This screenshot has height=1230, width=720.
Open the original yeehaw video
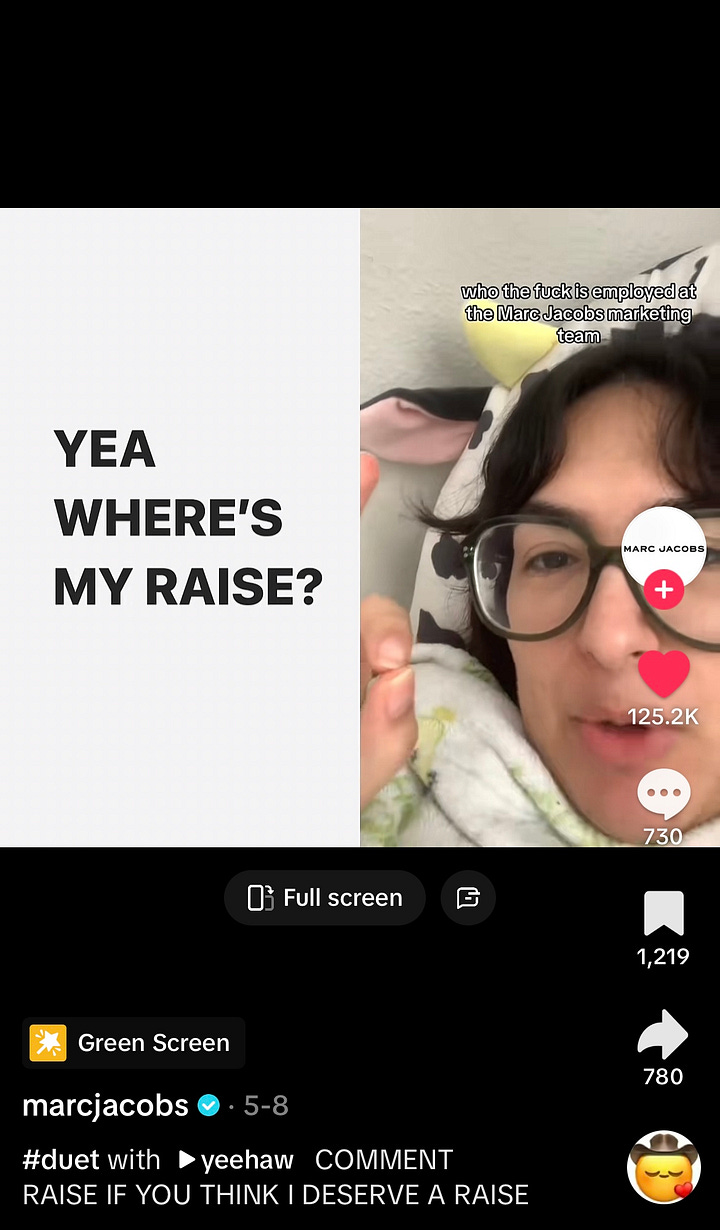pyautogui.click(x=237, y=1160)
